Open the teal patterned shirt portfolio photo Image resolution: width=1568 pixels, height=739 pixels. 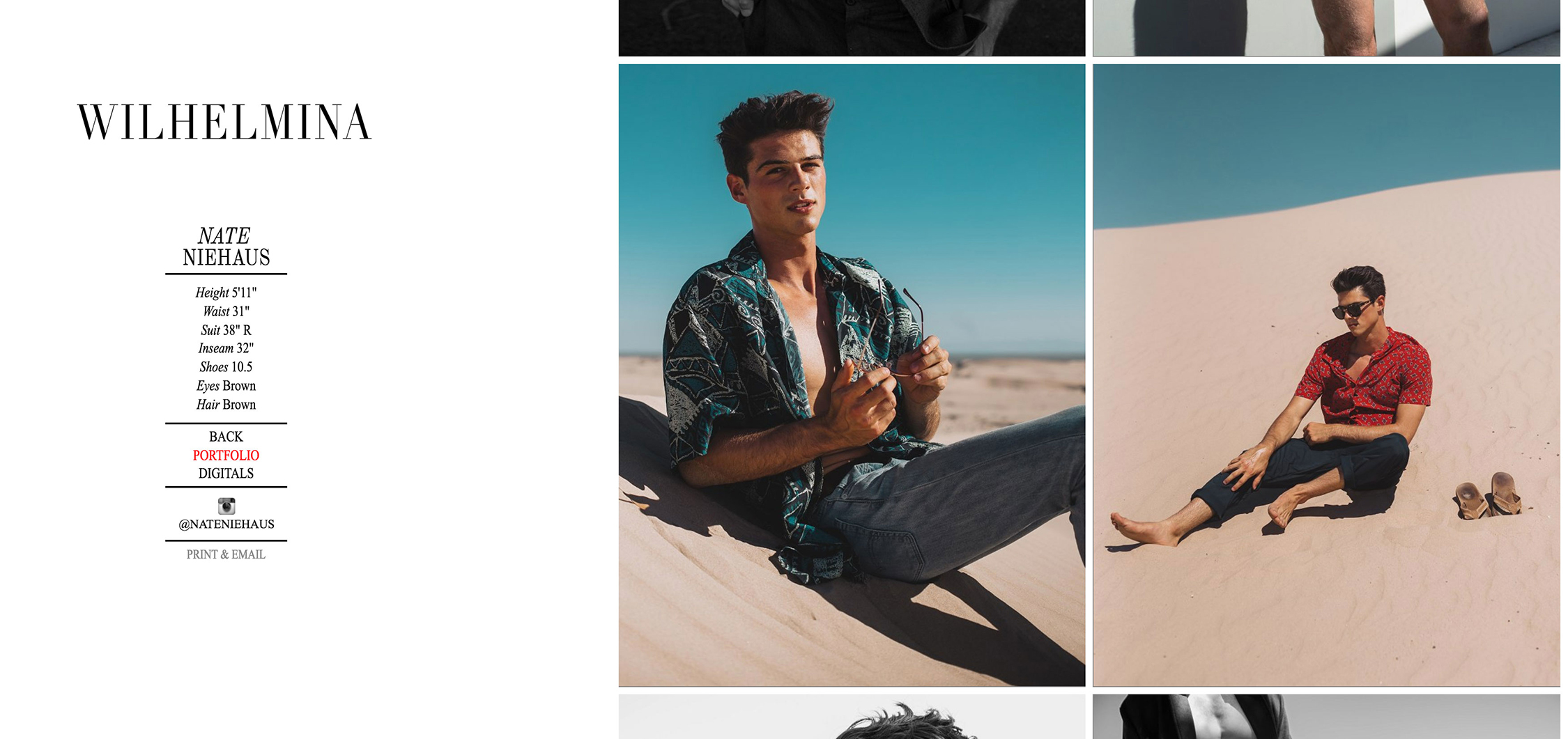pos(852,375)
